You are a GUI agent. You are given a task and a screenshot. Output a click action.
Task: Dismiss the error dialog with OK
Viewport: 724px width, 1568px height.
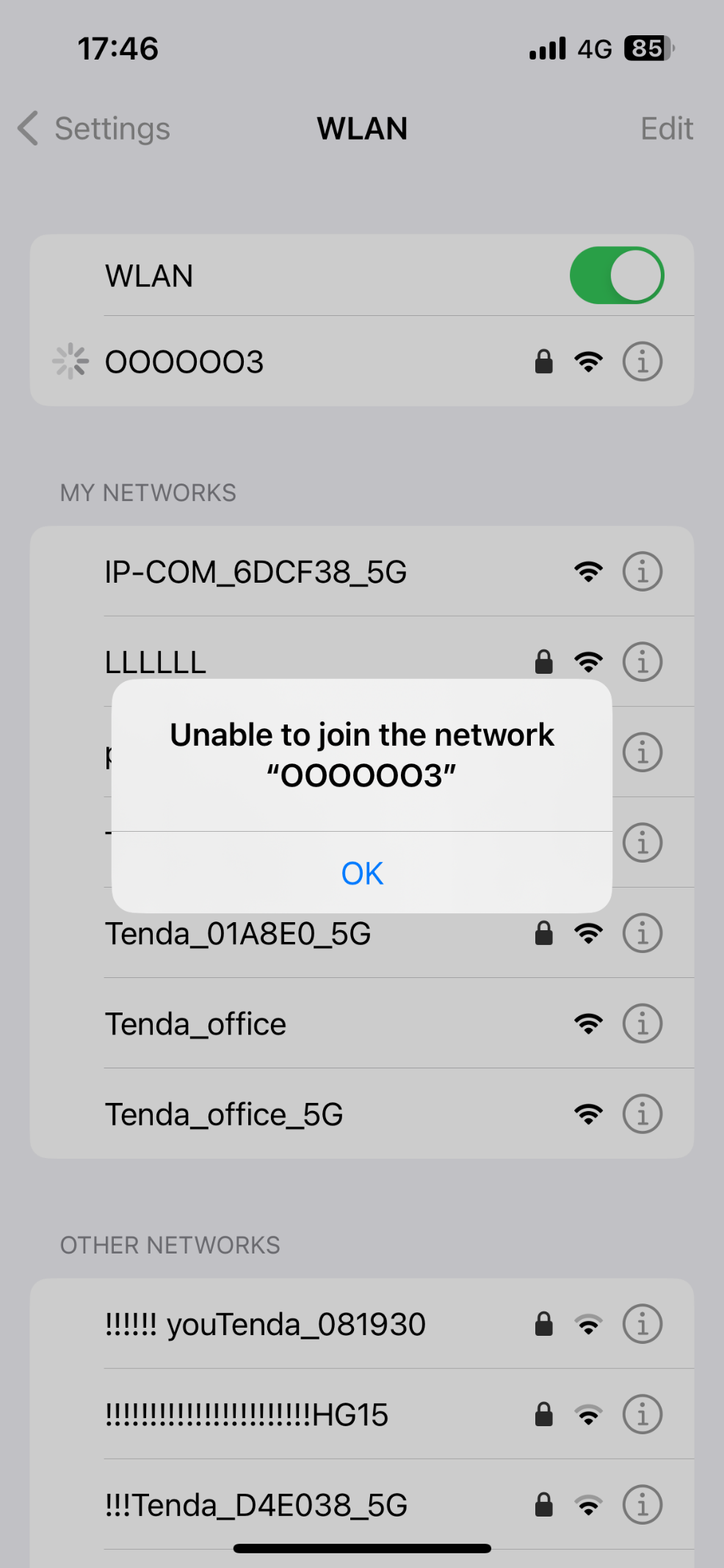click(x=362, y=873)
